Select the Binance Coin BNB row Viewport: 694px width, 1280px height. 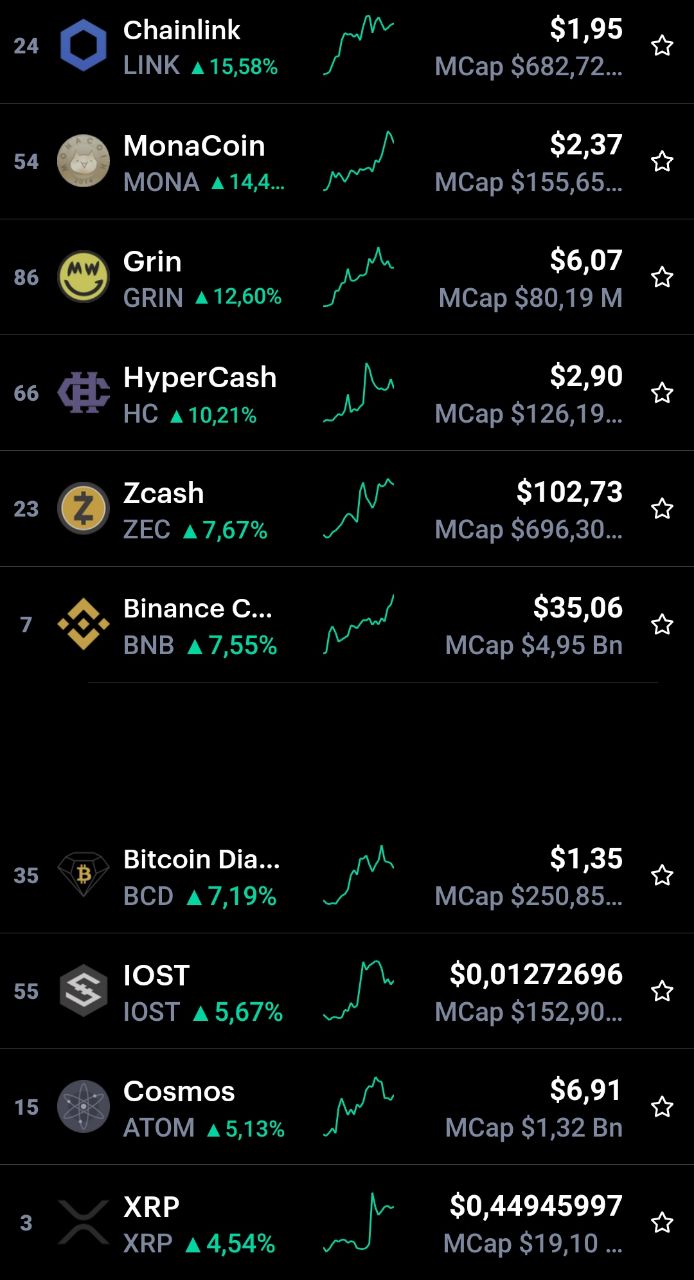pos(347,625)
